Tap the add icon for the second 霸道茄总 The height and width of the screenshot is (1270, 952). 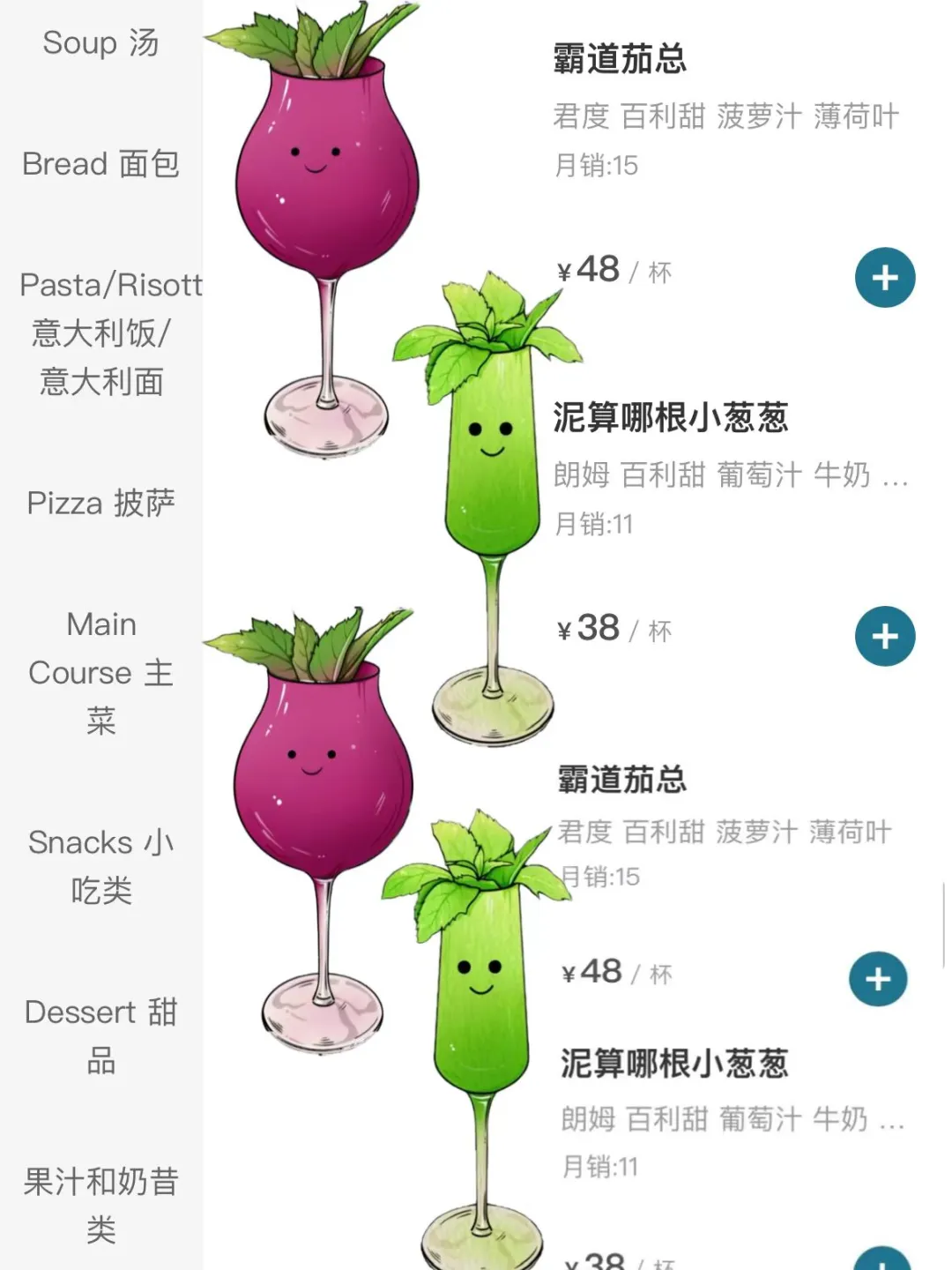tap(877, 978)
